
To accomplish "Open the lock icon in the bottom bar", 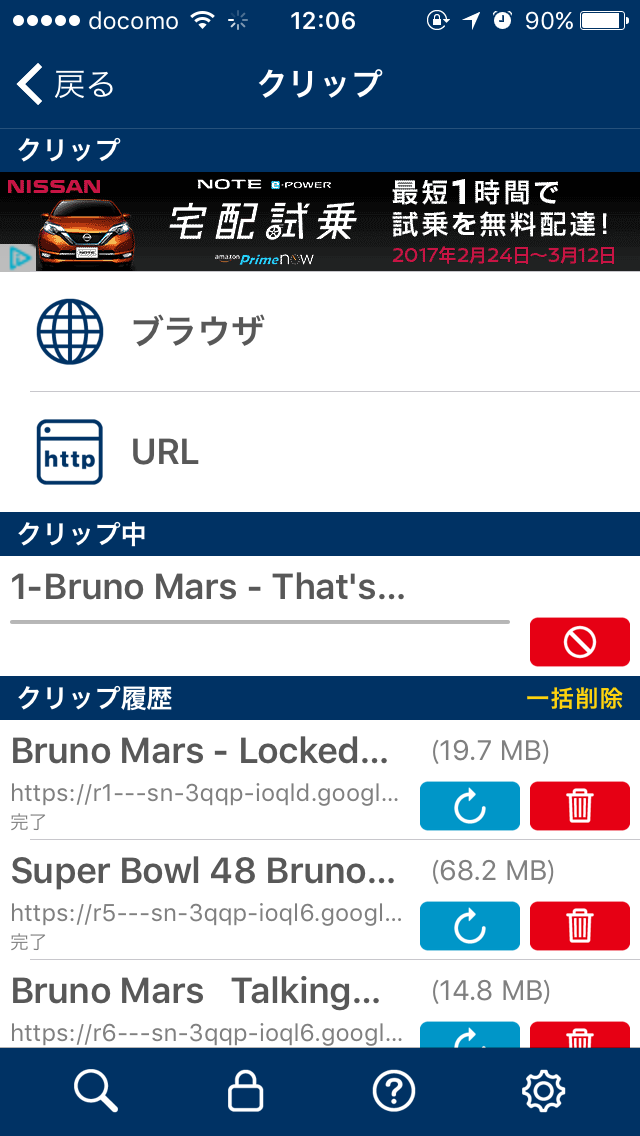I will pyautogui.click(x=246, y=1090).
